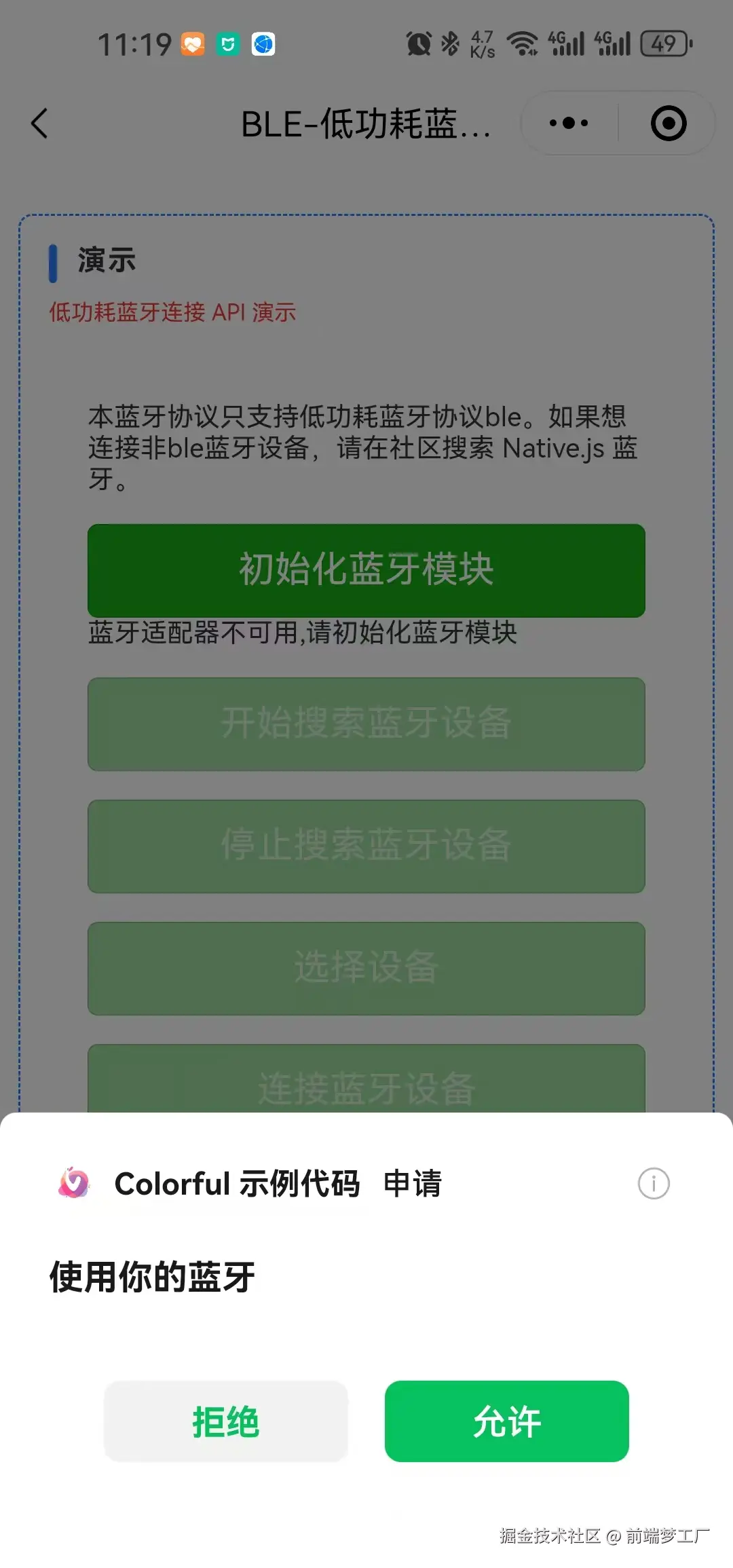Screen dimensions: 733x1568
Task: Go back with the top-left arrow
Action: point(40,124)
